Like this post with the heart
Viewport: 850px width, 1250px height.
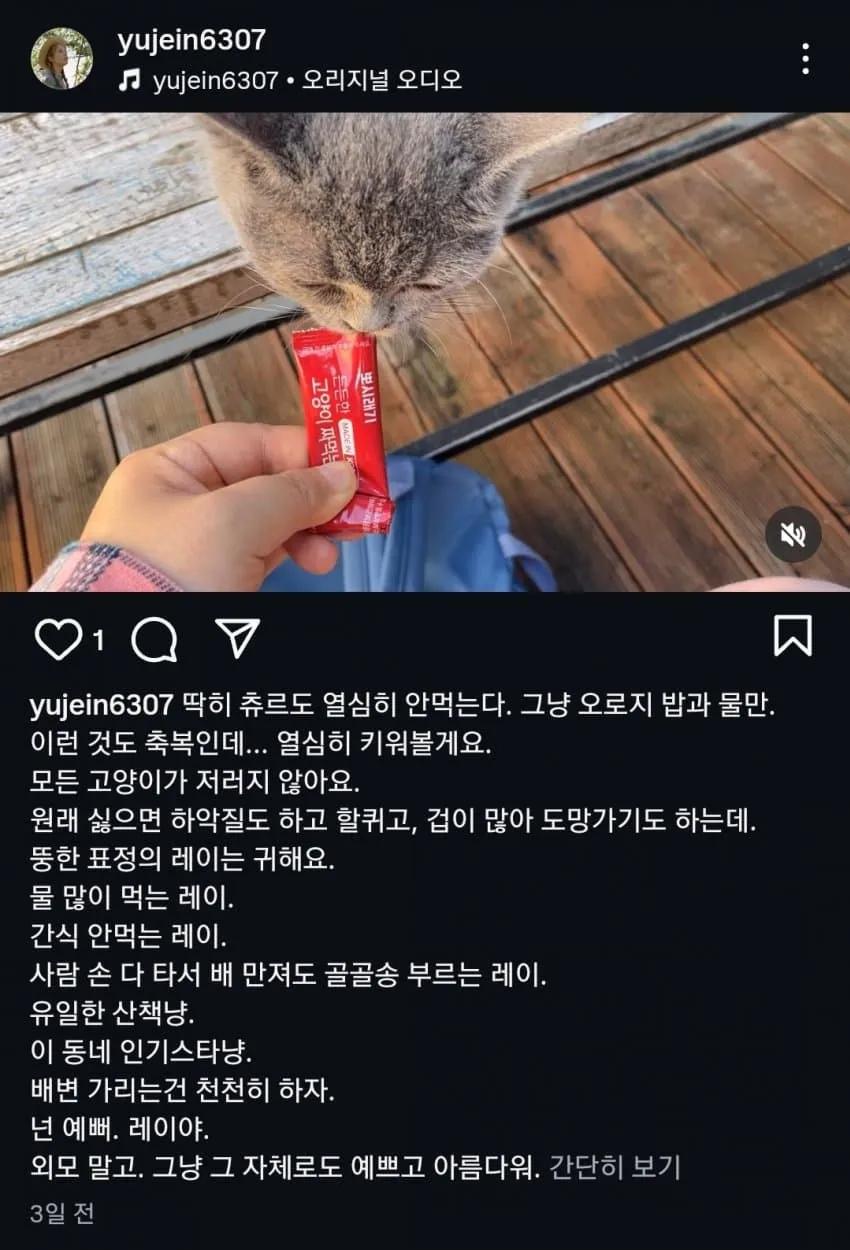tap(57, 639)
